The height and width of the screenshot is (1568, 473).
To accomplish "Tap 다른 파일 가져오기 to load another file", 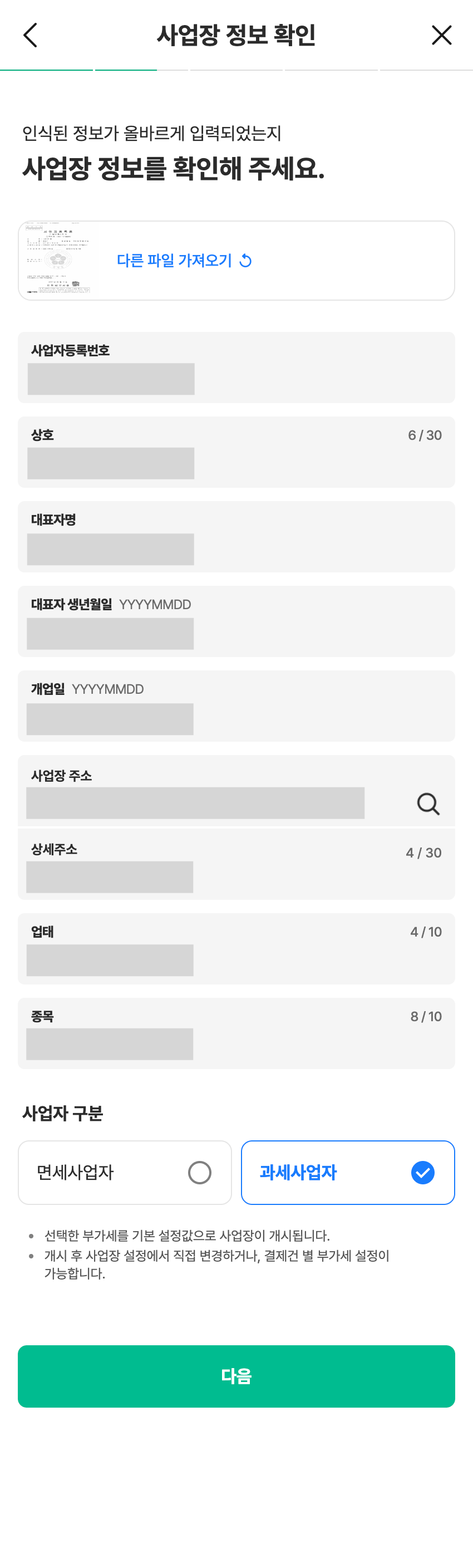I will coord(184,261).
